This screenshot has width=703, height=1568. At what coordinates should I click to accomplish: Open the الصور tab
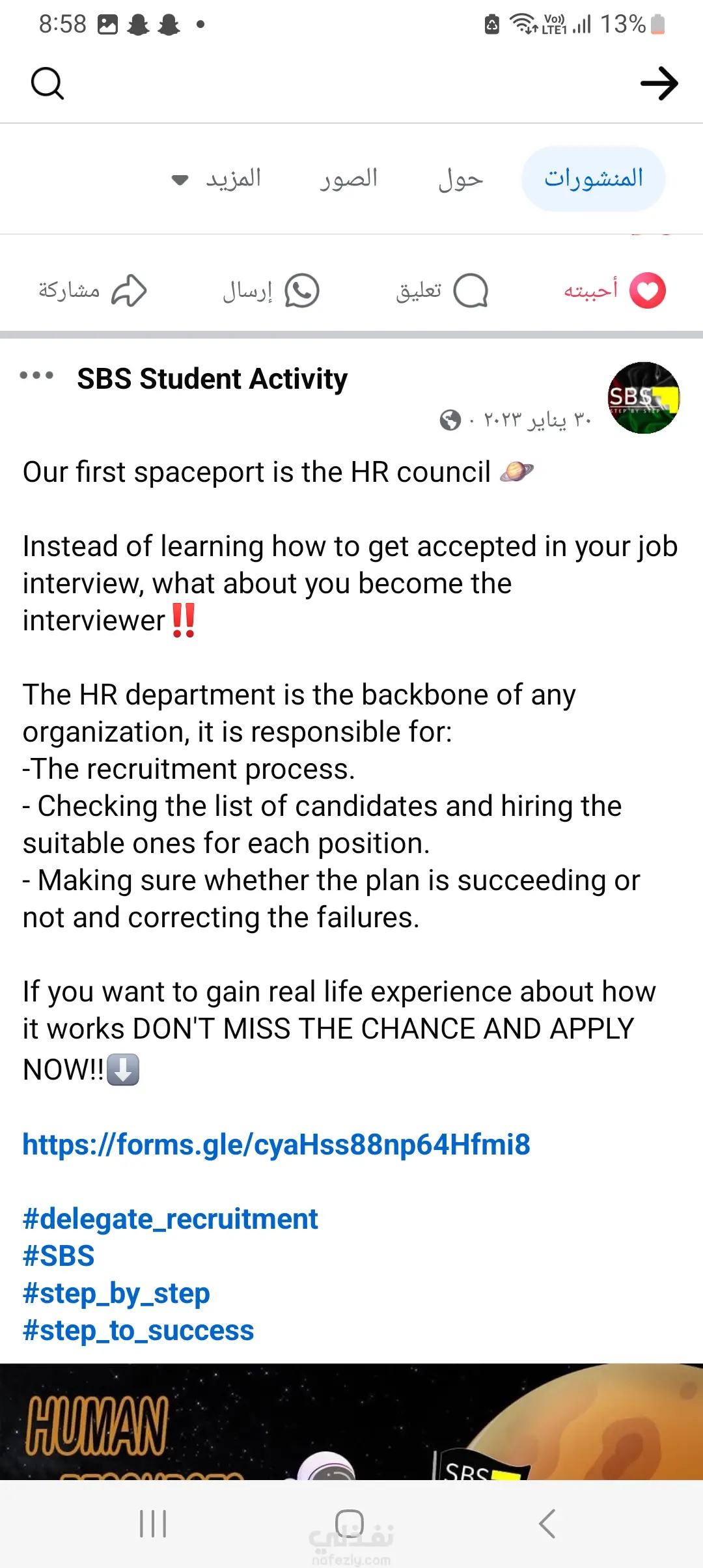coord(348,178)
